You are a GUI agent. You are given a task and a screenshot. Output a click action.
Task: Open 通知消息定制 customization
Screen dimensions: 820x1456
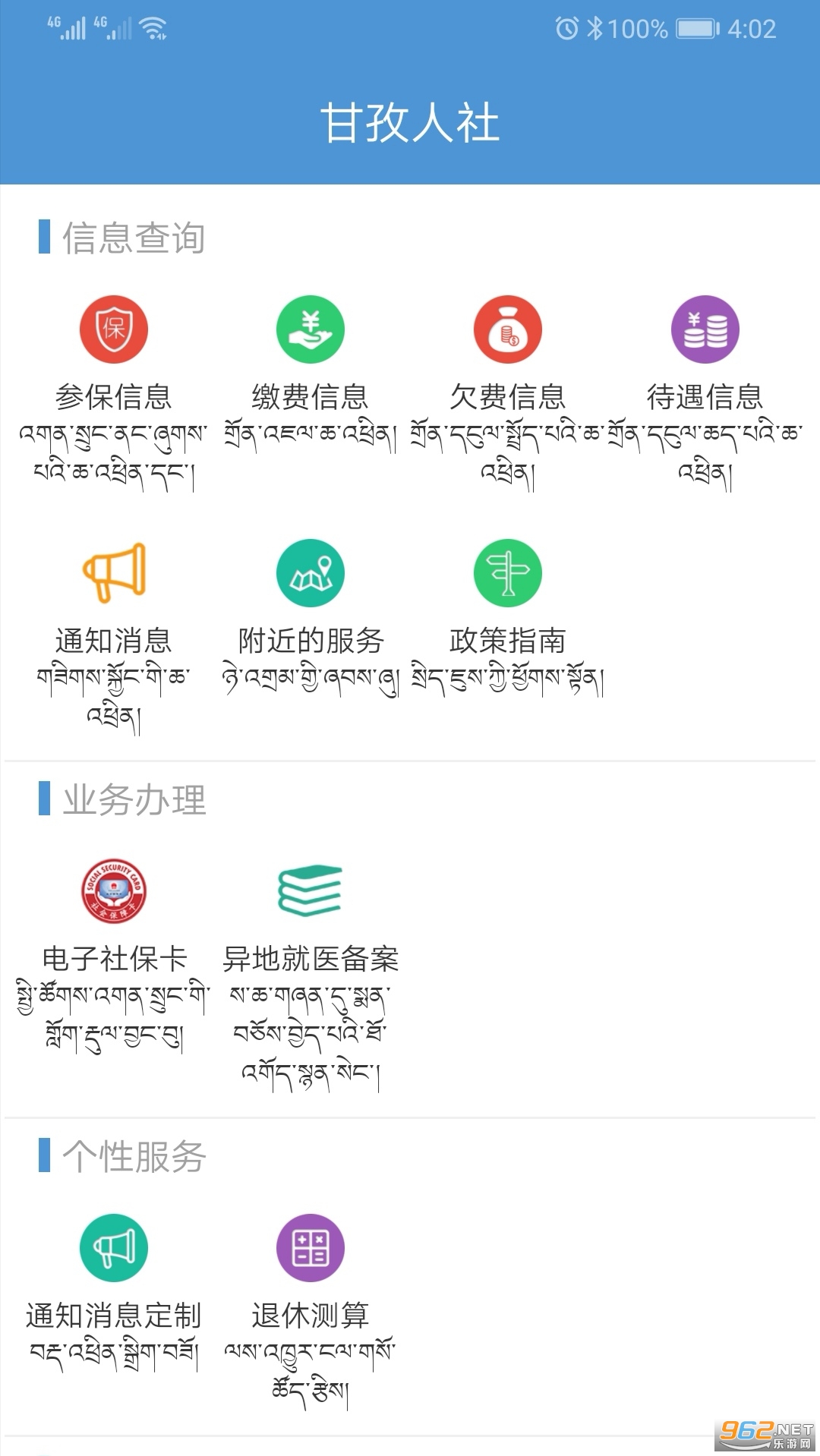click(x=114, y=1249)
